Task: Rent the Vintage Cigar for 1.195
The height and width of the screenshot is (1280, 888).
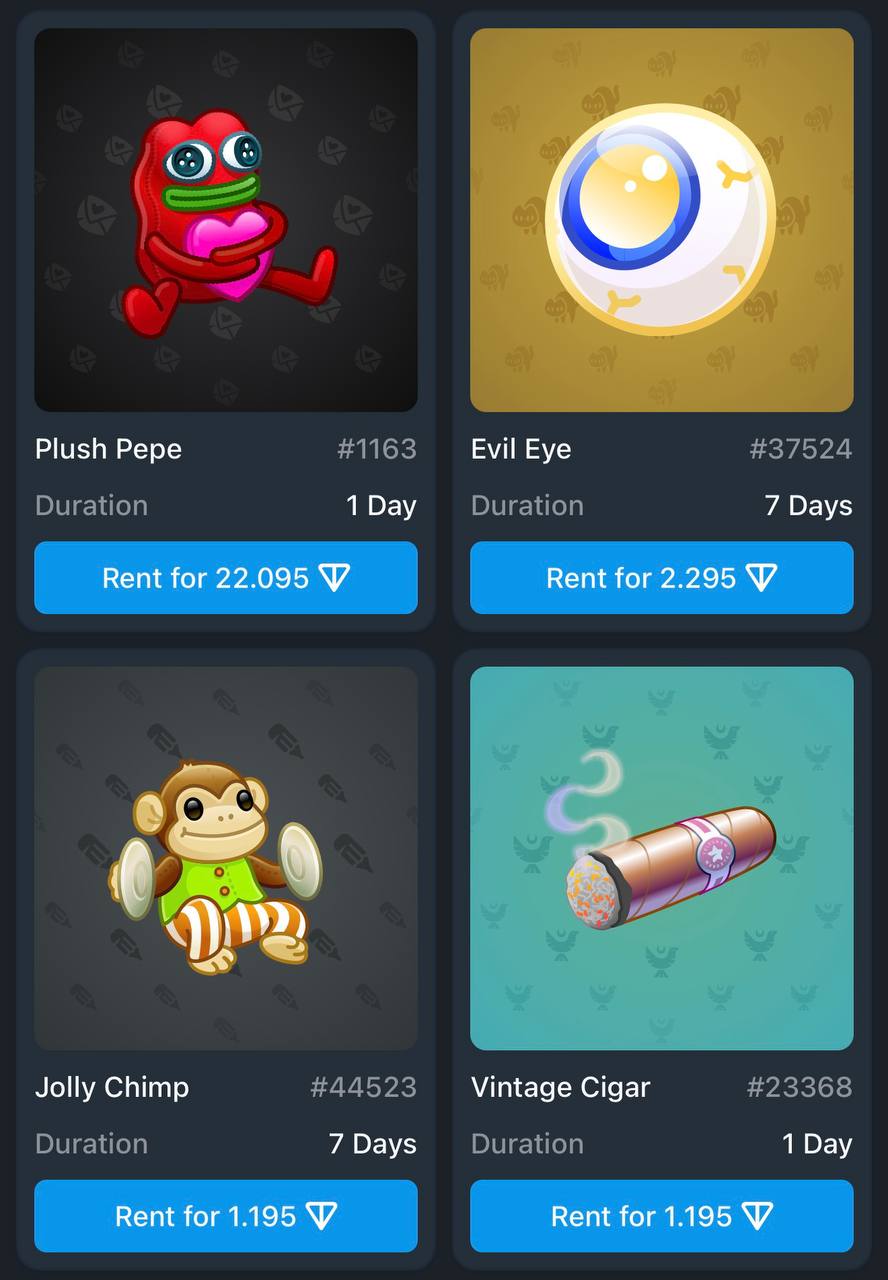Action: pyautogui.click(x=661, y=1216)
